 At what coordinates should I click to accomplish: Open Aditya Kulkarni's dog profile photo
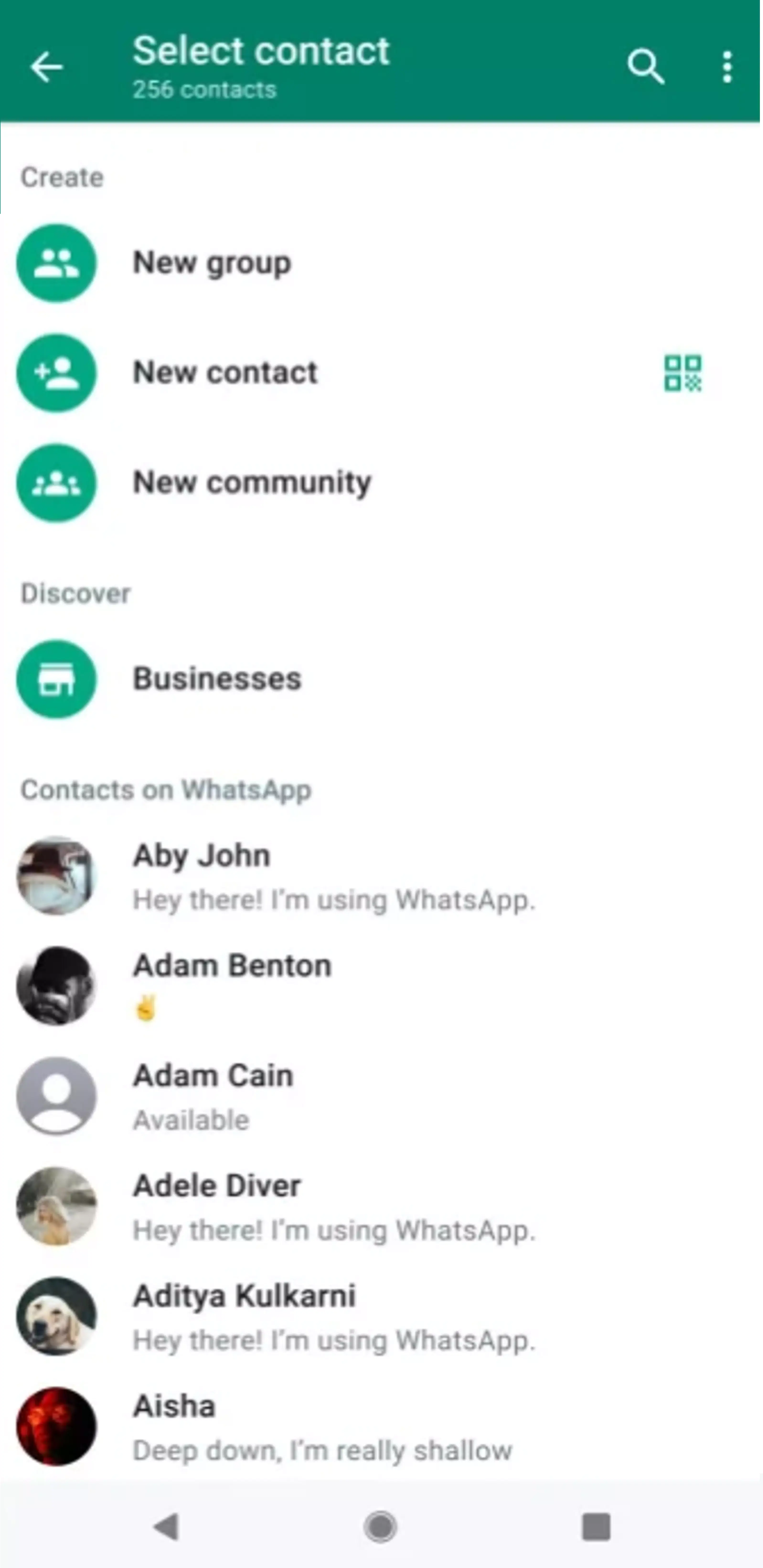point(56,1317)
